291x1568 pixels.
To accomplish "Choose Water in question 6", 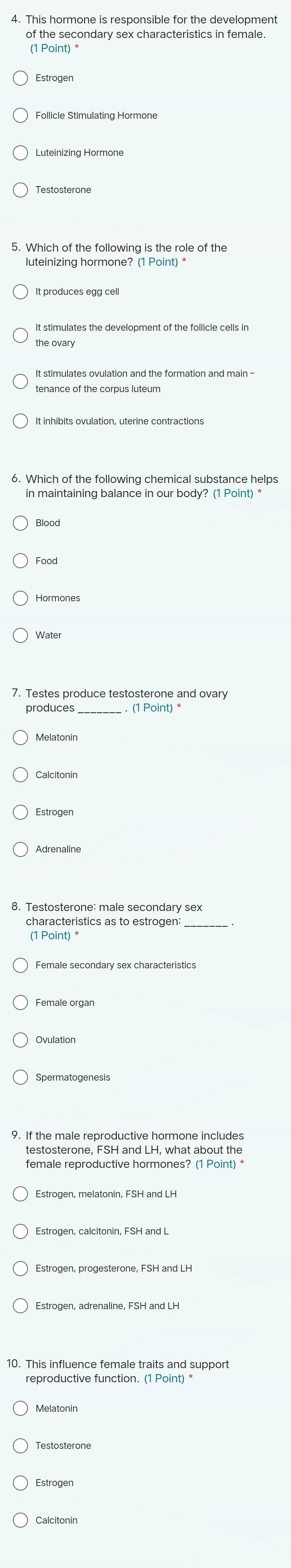I will click(20, 635).
